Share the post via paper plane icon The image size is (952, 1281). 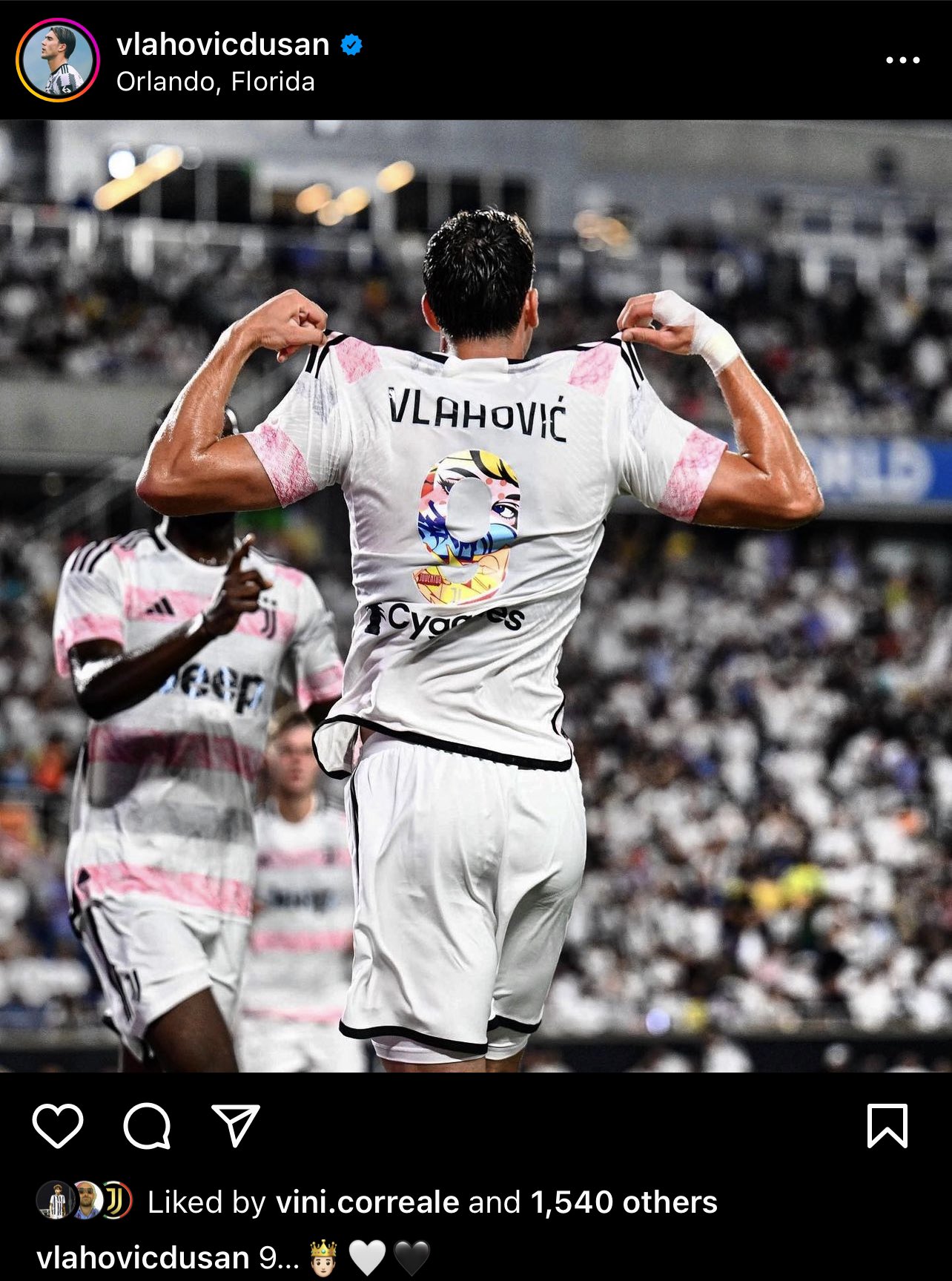click(236, 1125)
